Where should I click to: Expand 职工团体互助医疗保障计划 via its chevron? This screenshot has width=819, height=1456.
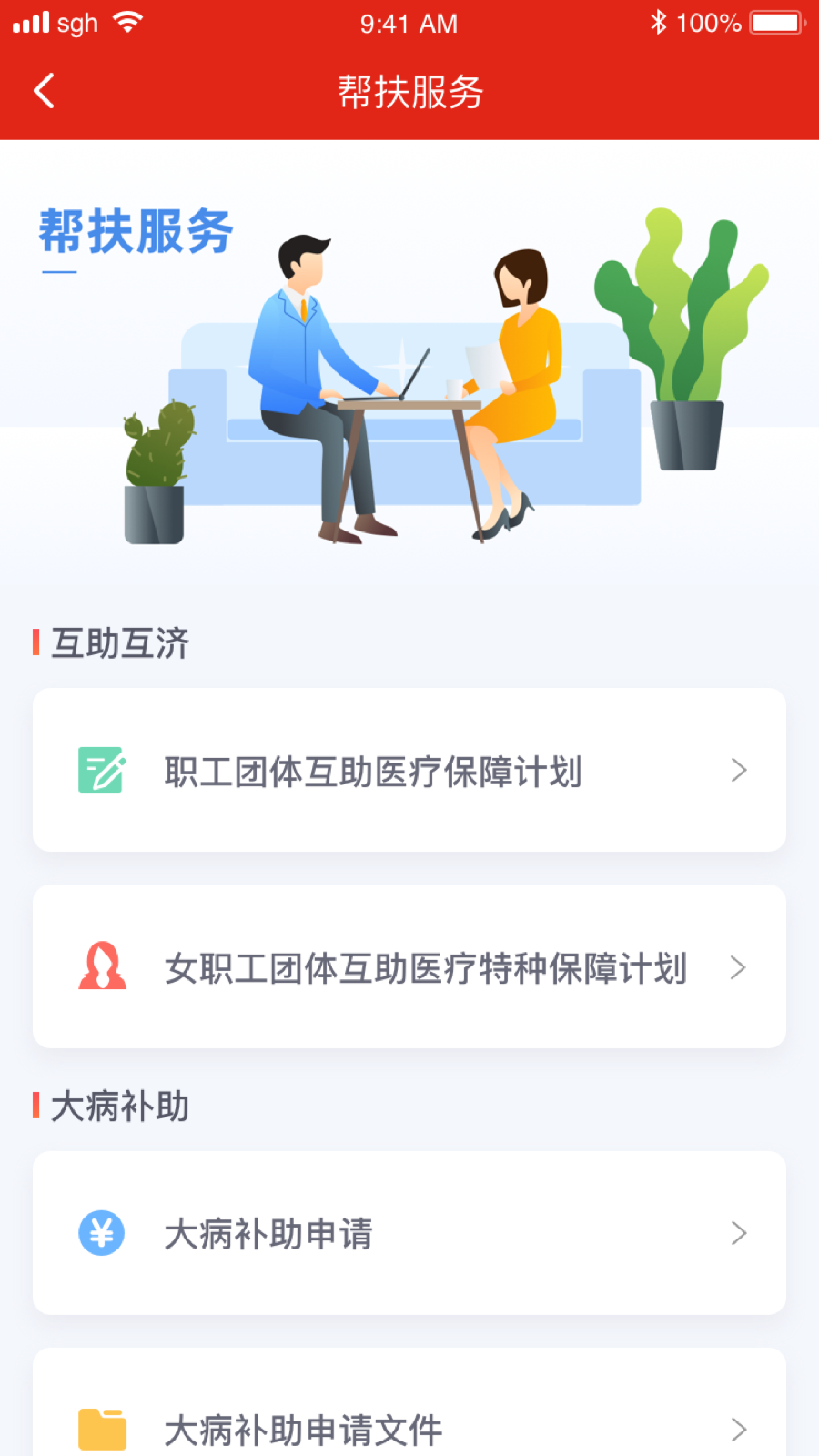[738, 770]
